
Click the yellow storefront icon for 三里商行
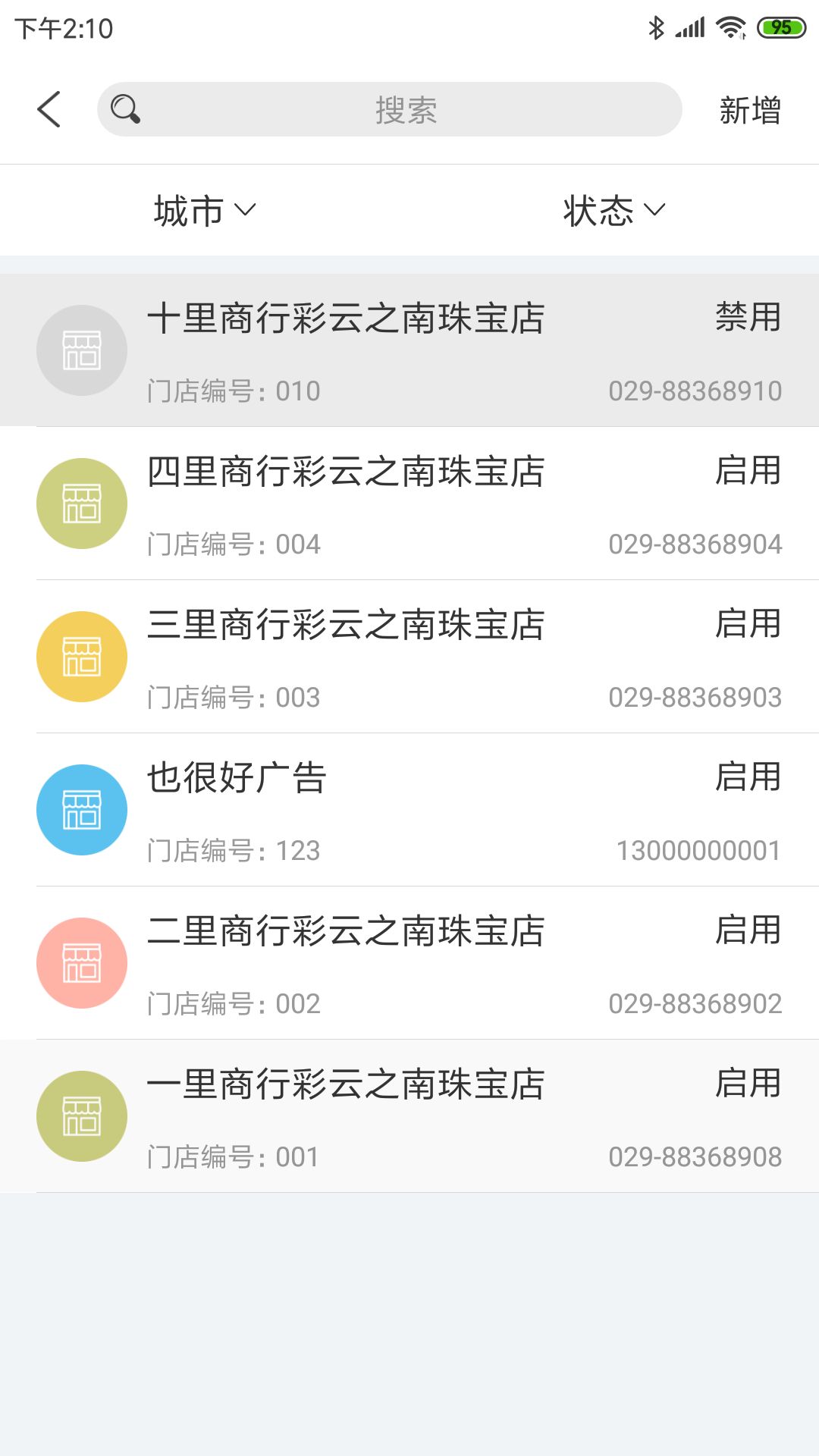point(82,656)
